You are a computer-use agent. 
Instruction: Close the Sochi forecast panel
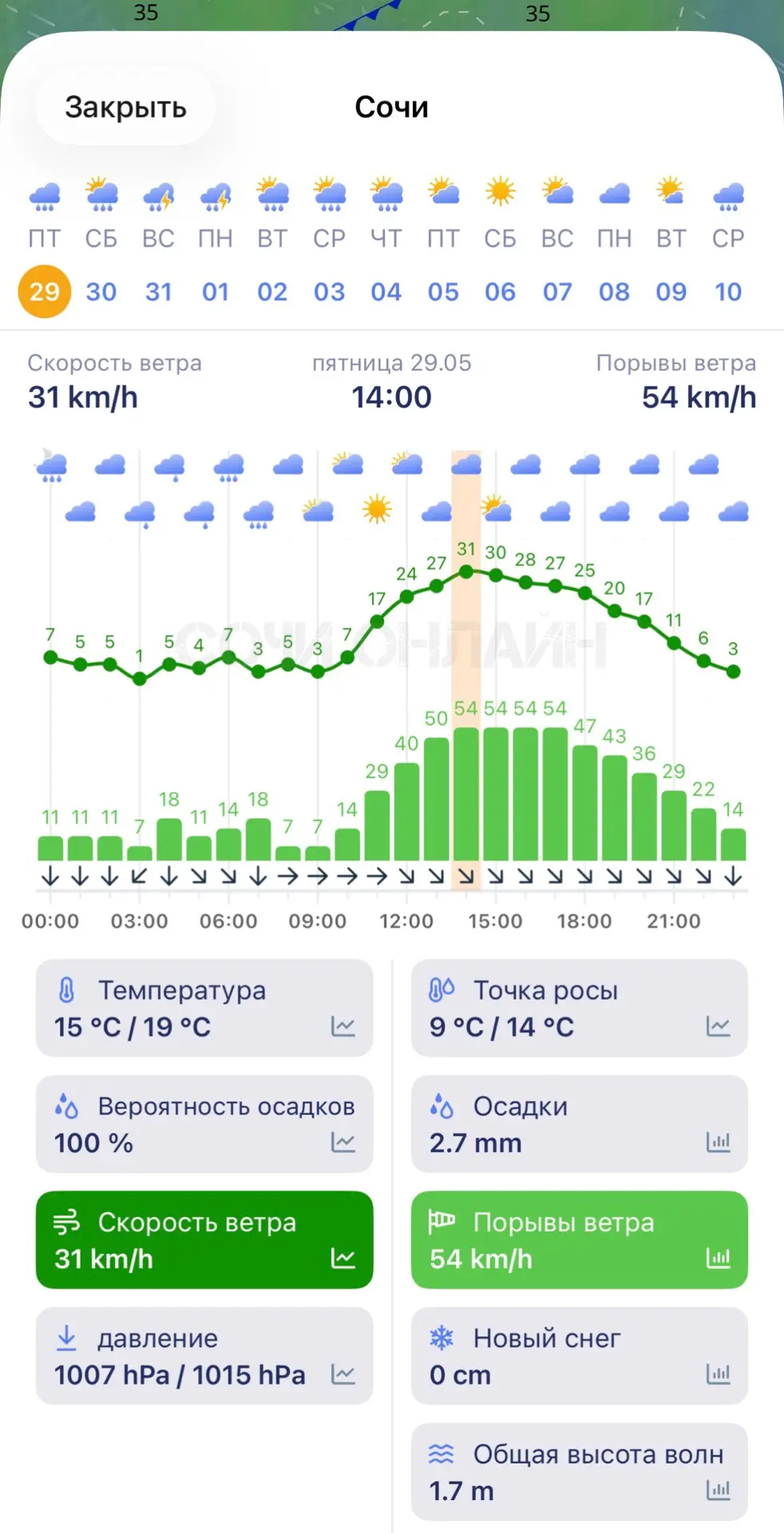(125, 107)
